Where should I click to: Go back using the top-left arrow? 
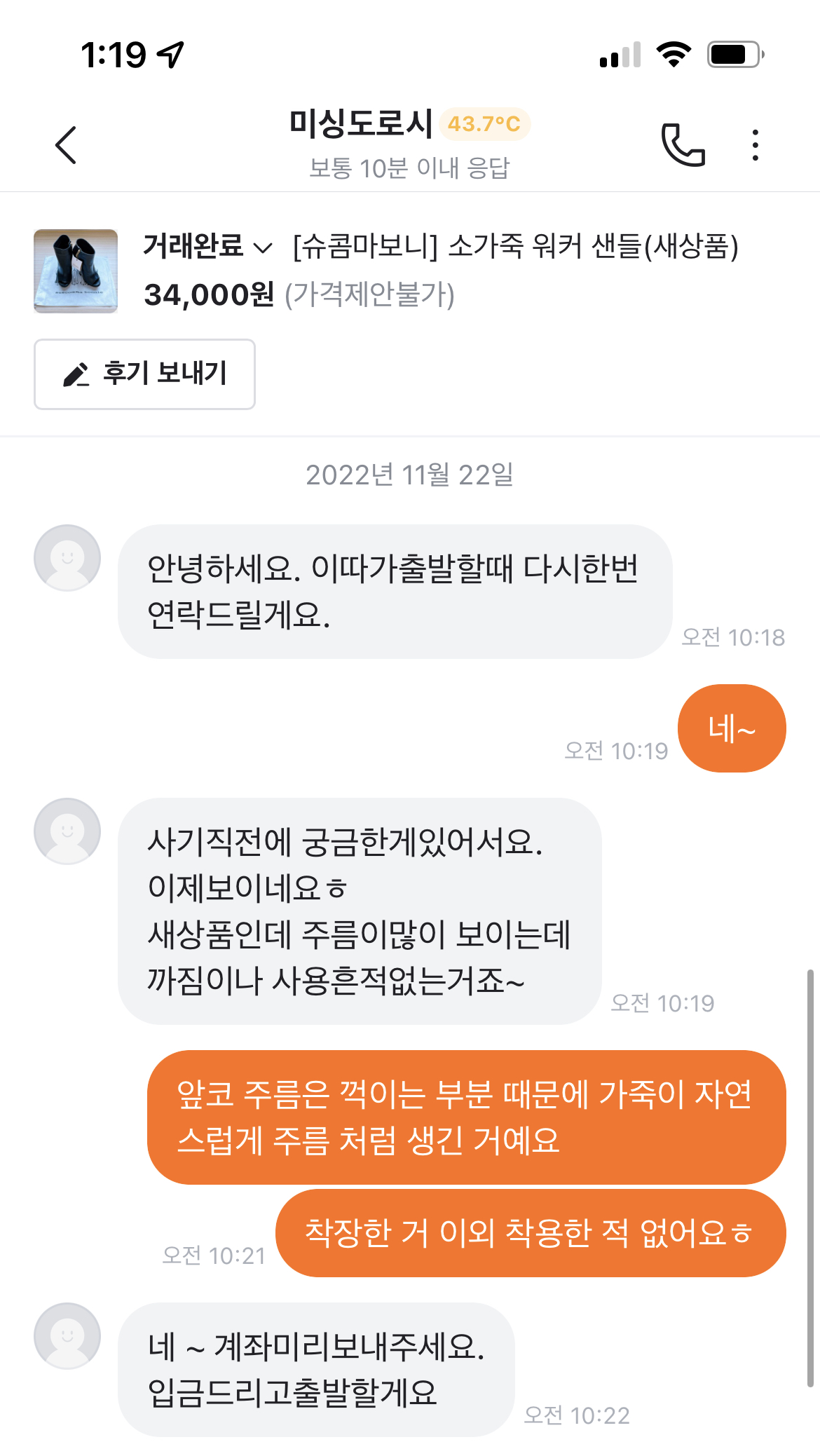66,145
